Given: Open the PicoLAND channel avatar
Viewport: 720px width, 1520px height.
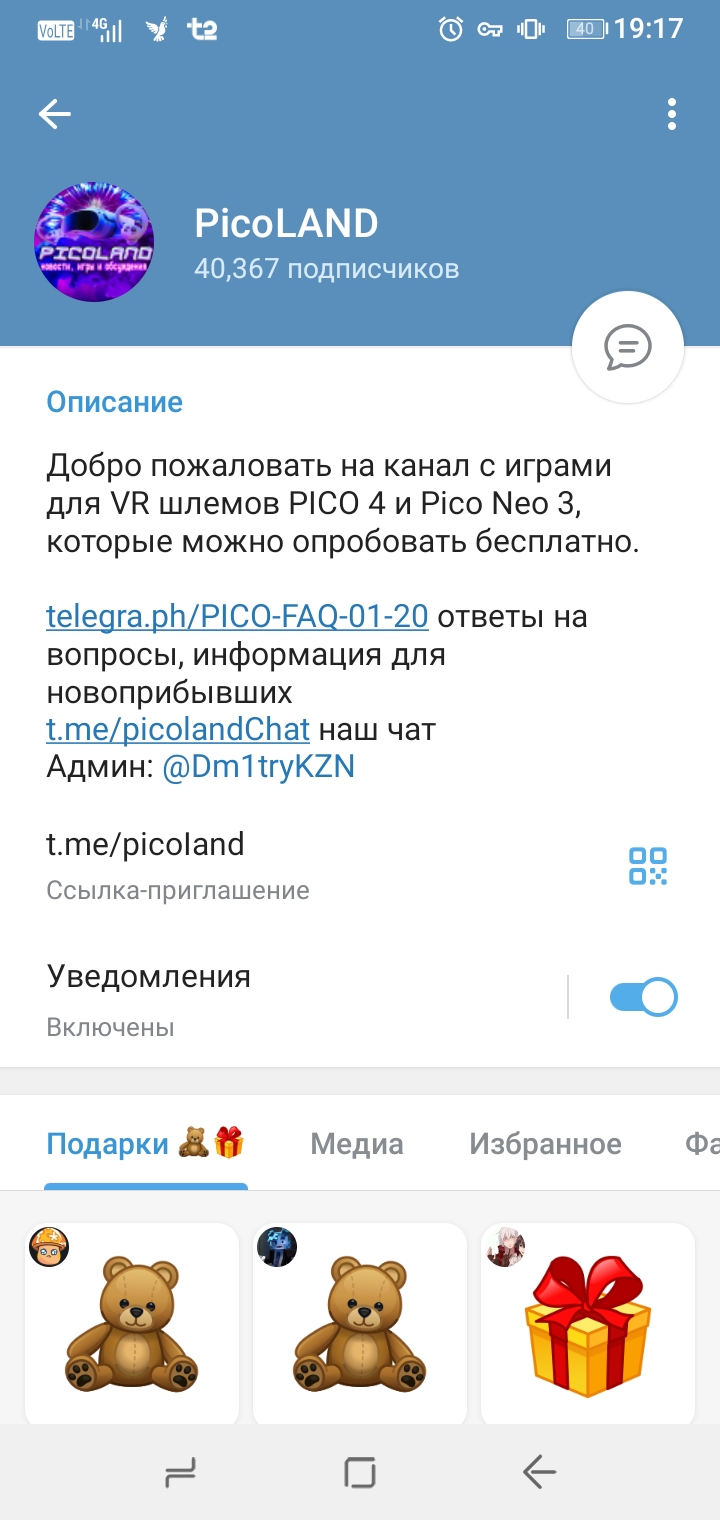Looking at the screenshot, I should click(94, 242).
